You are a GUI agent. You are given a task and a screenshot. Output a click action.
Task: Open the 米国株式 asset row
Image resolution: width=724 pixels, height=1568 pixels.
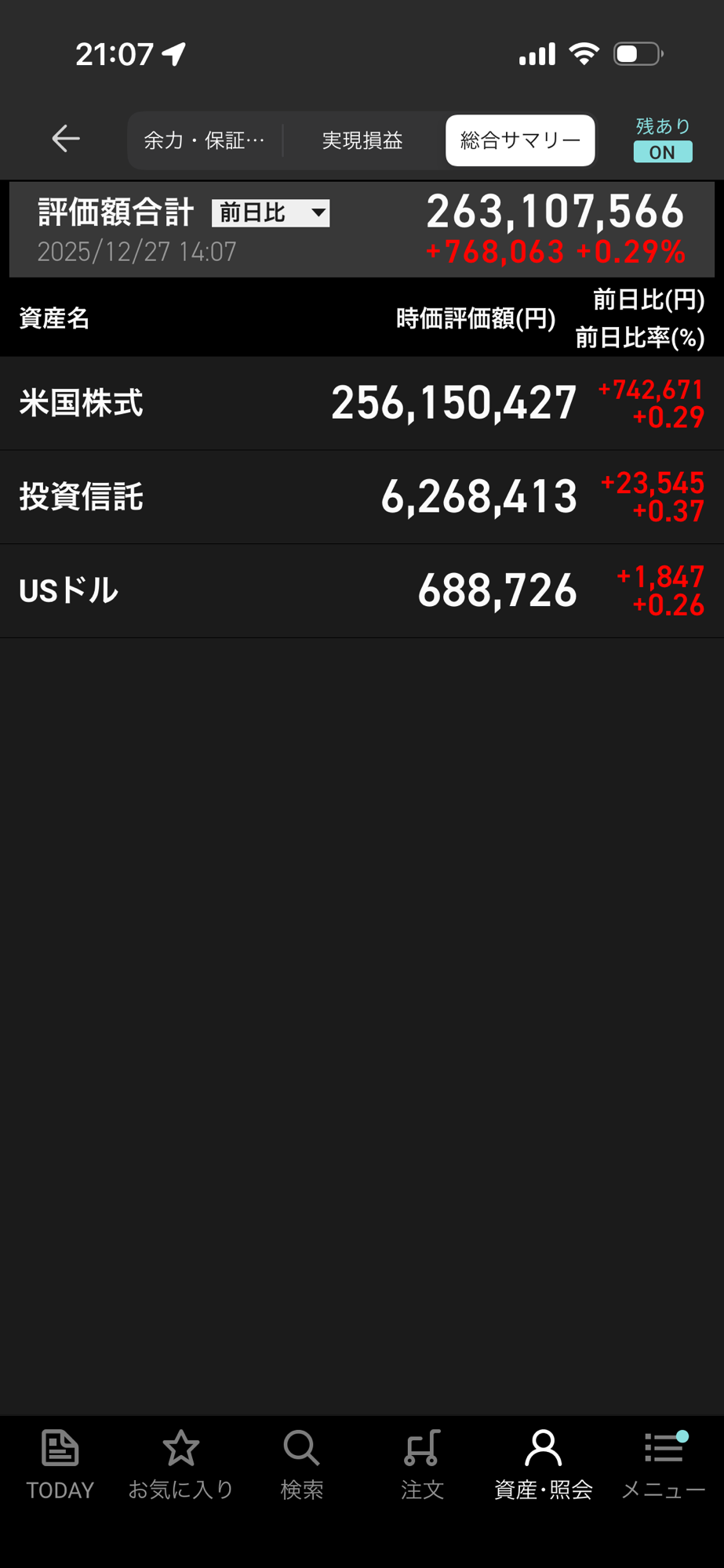coord(362,403)
